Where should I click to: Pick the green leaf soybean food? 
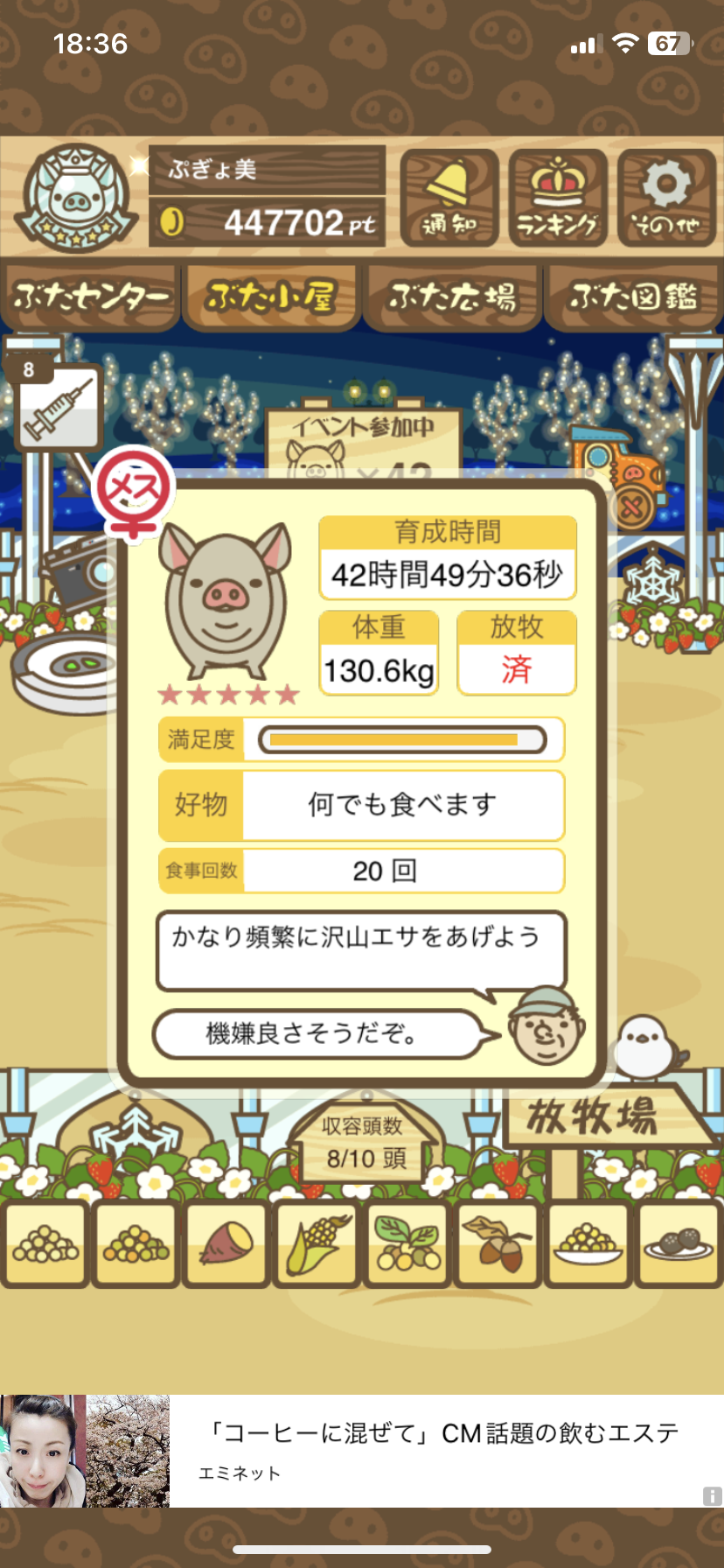[x=407, y=1244]
